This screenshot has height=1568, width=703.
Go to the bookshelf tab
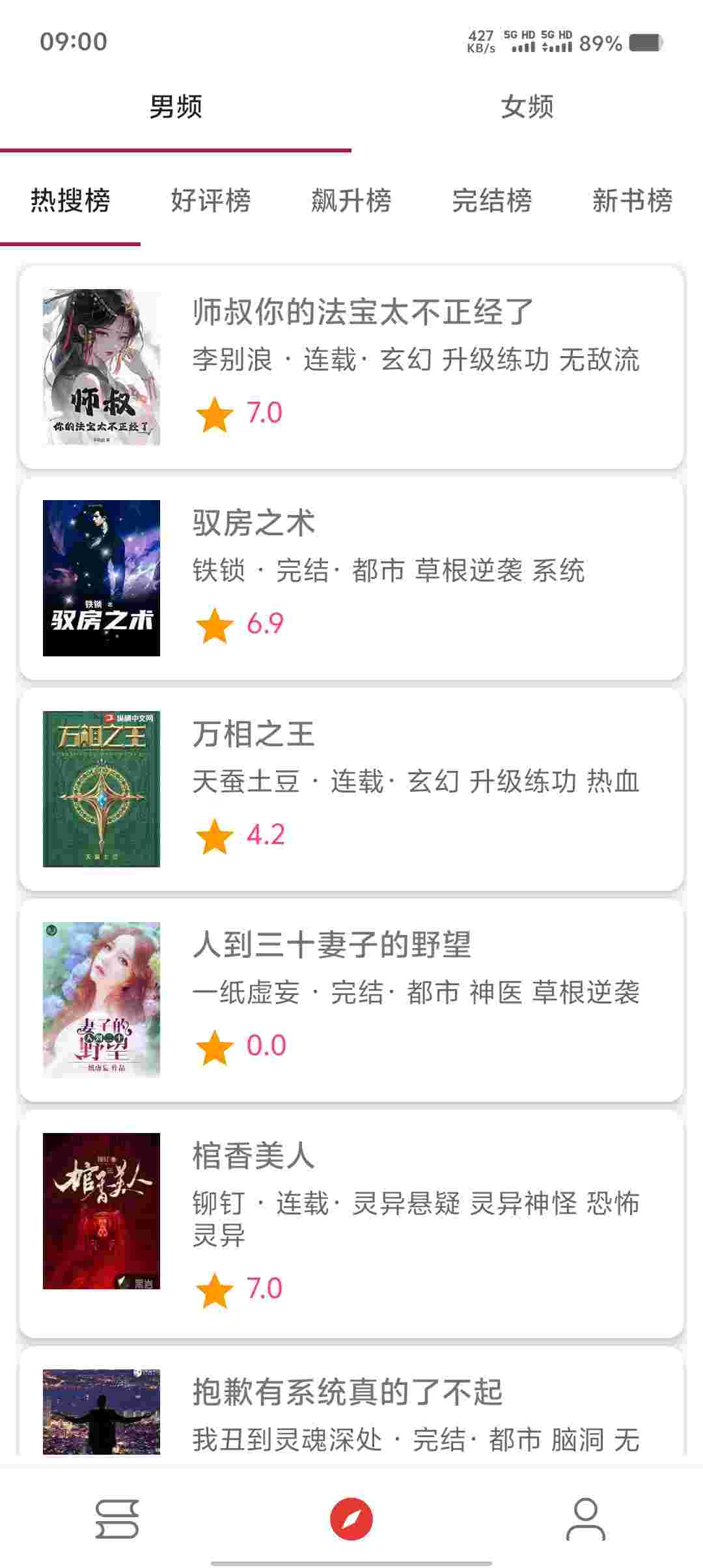click(117, 1519)
